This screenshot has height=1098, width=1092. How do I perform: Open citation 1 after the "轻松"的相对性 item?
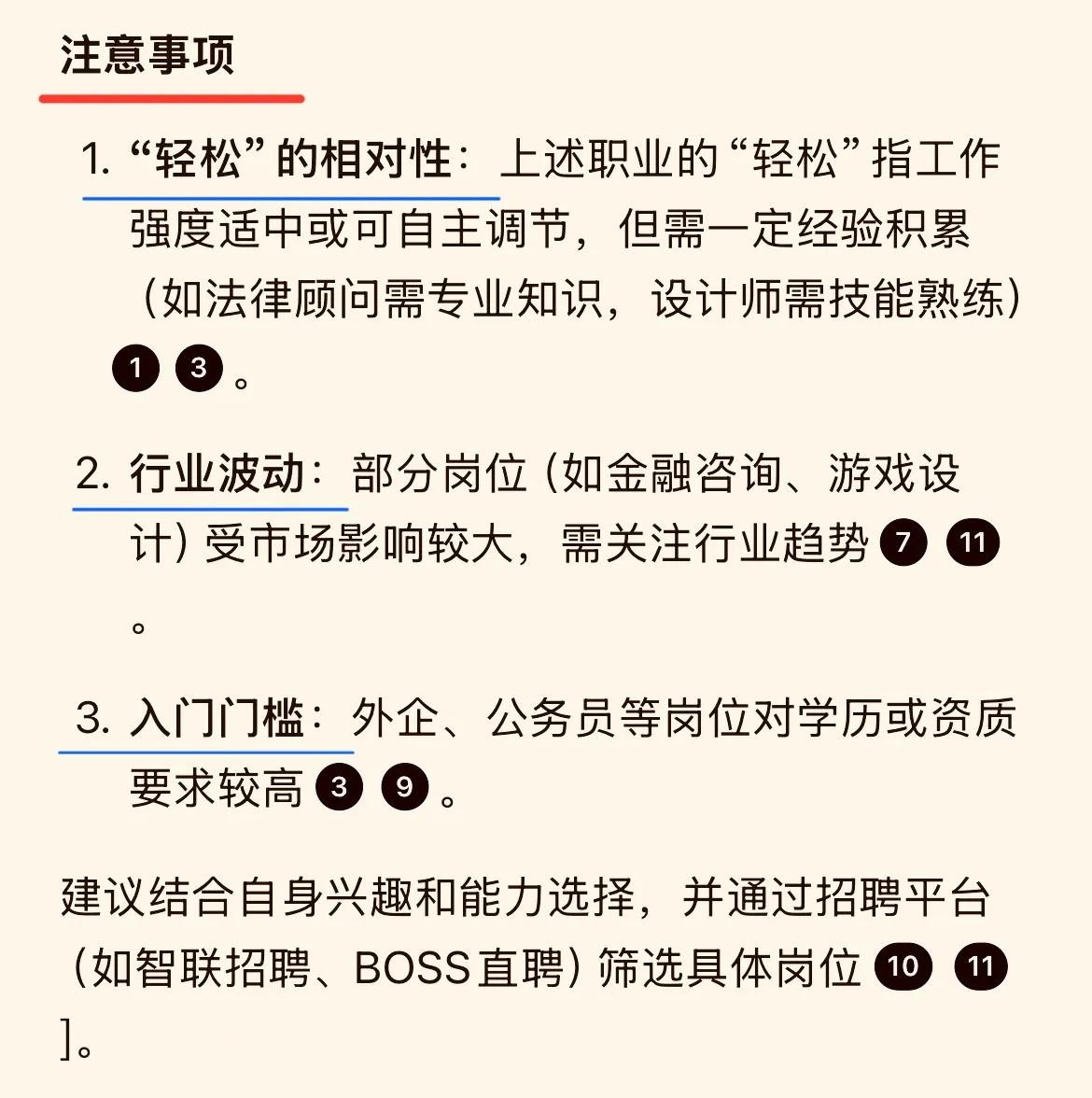136,367
